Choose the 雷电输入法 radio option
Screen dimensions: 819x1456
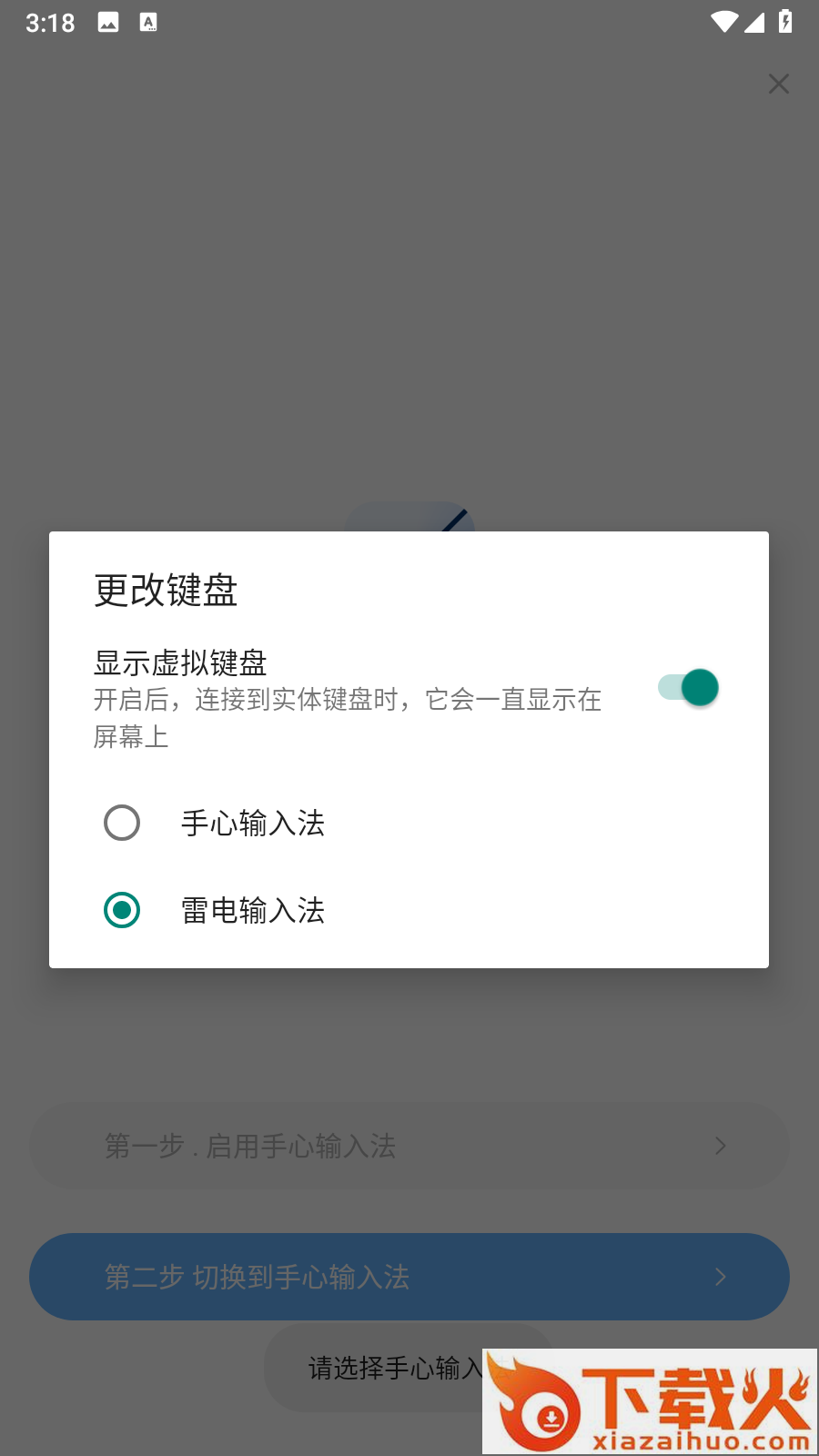pos(122,910)
